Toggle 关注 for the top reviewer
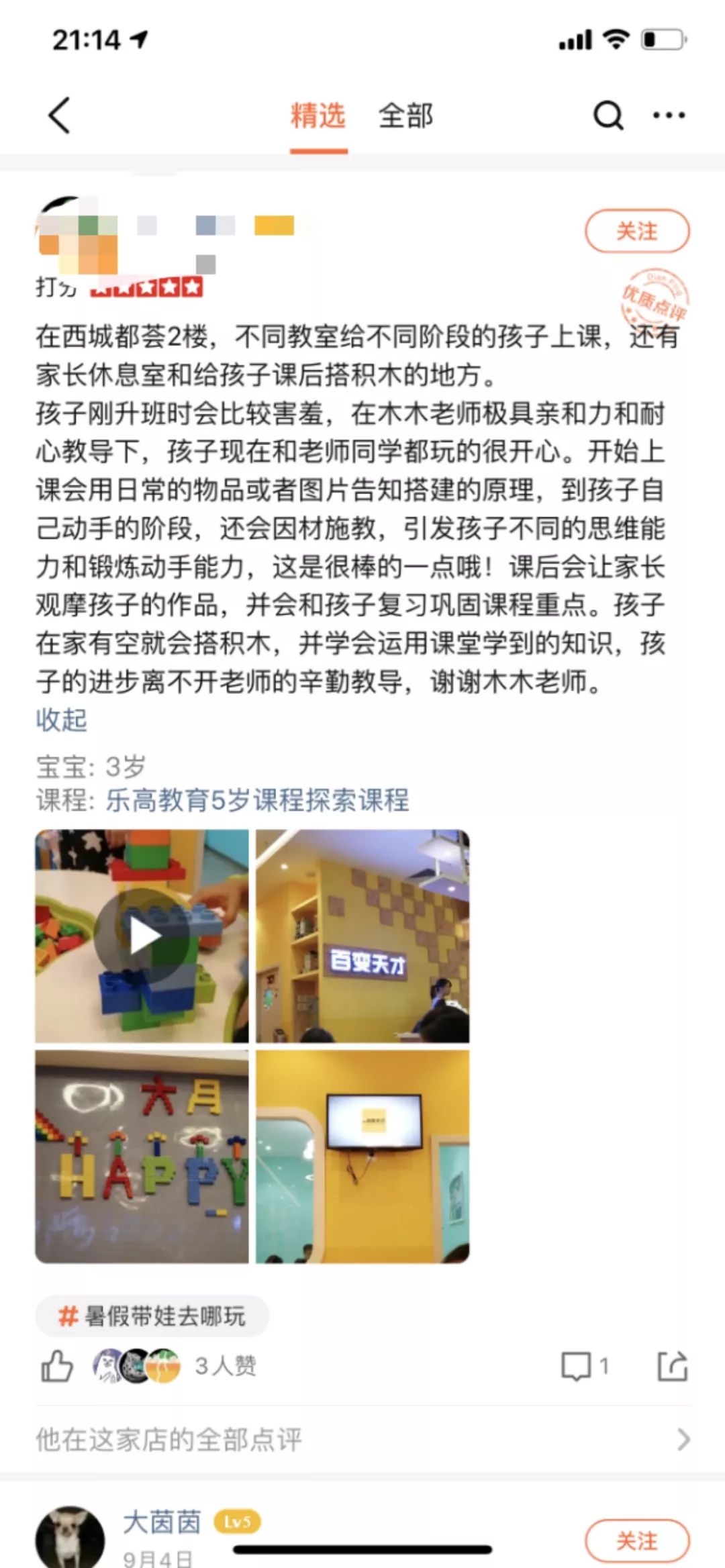The image size is (725, 1568). pos(637,232)
